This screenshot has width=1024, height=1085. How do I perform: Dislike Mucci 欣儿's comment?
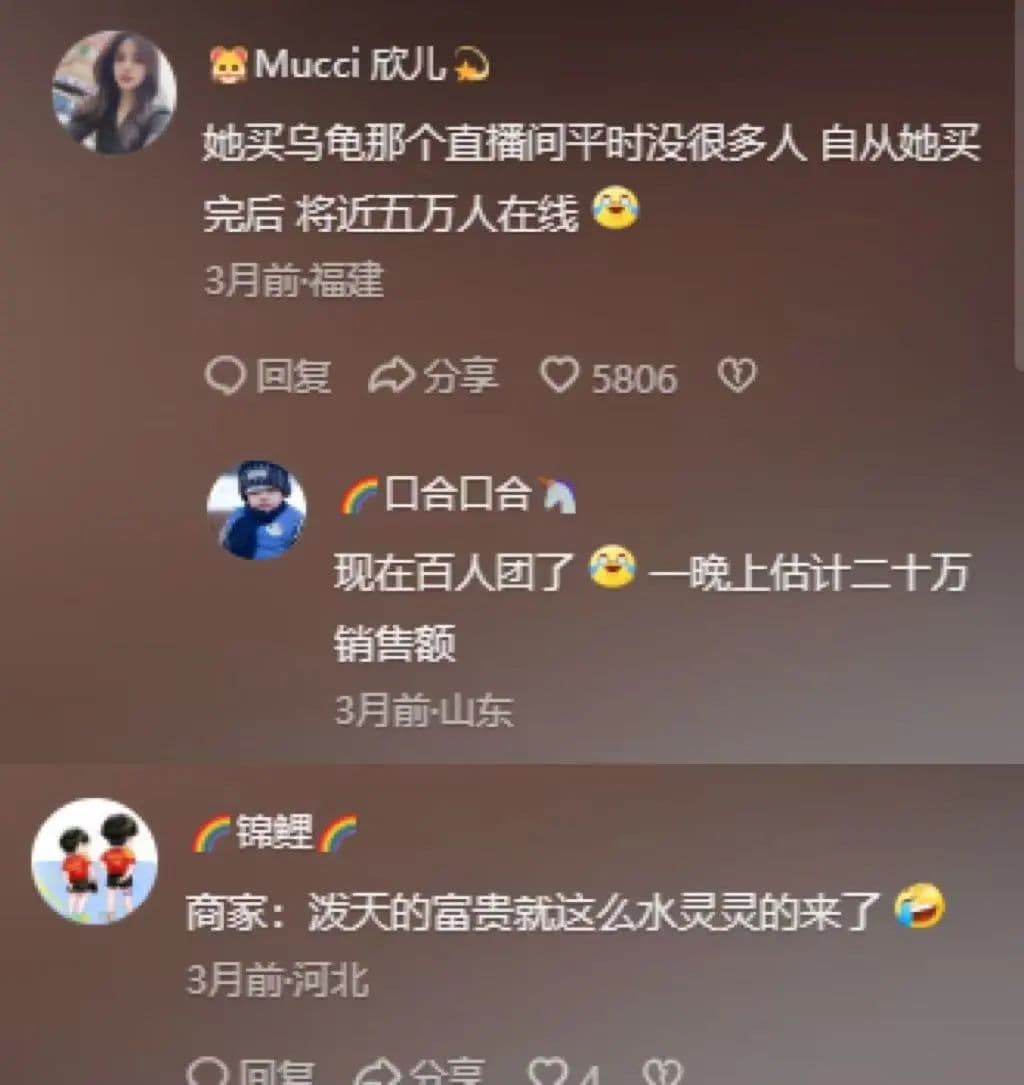coord(738,376)
